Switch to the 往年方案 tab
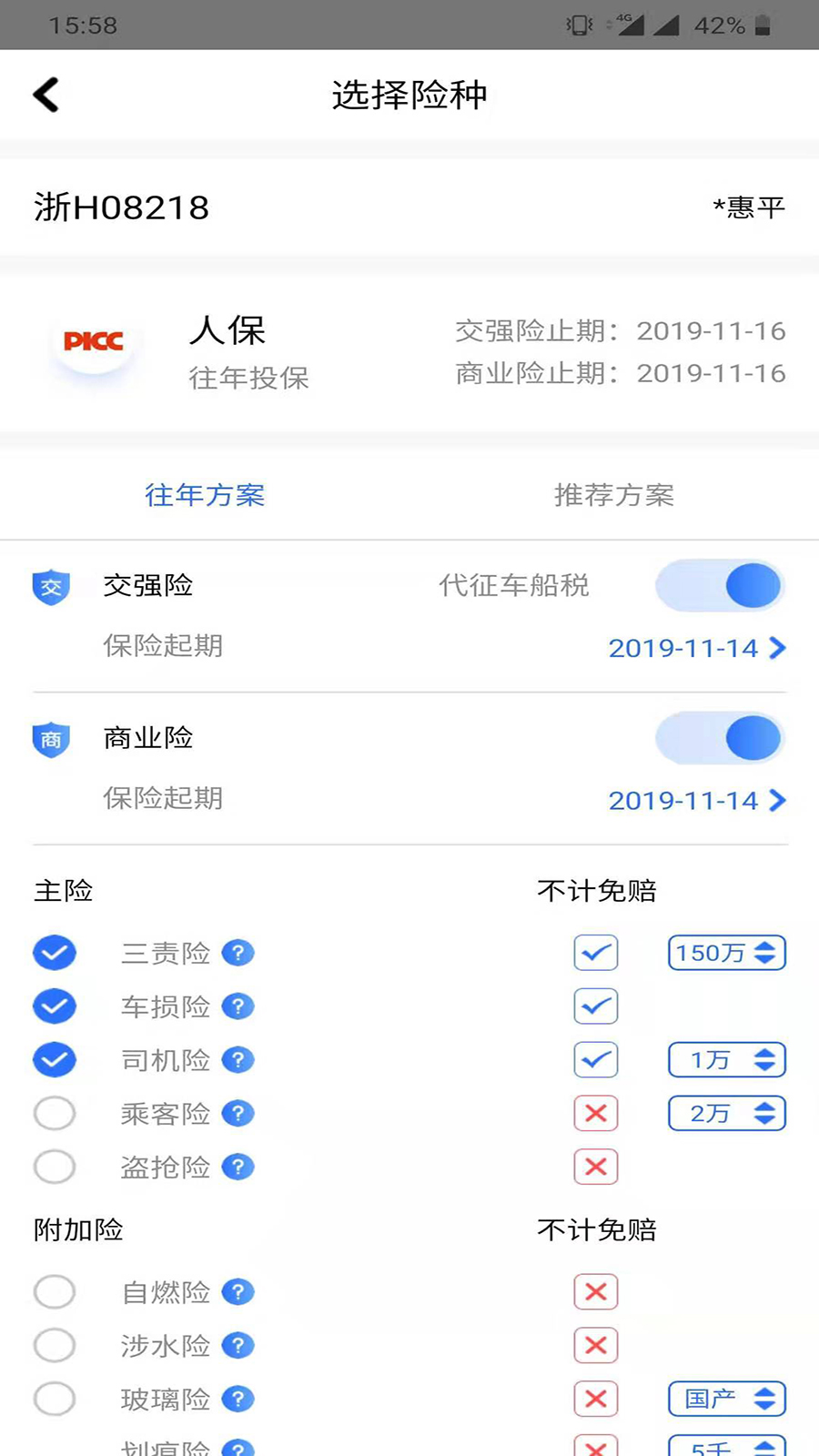 pyautogui.click(x=205, y=496)
